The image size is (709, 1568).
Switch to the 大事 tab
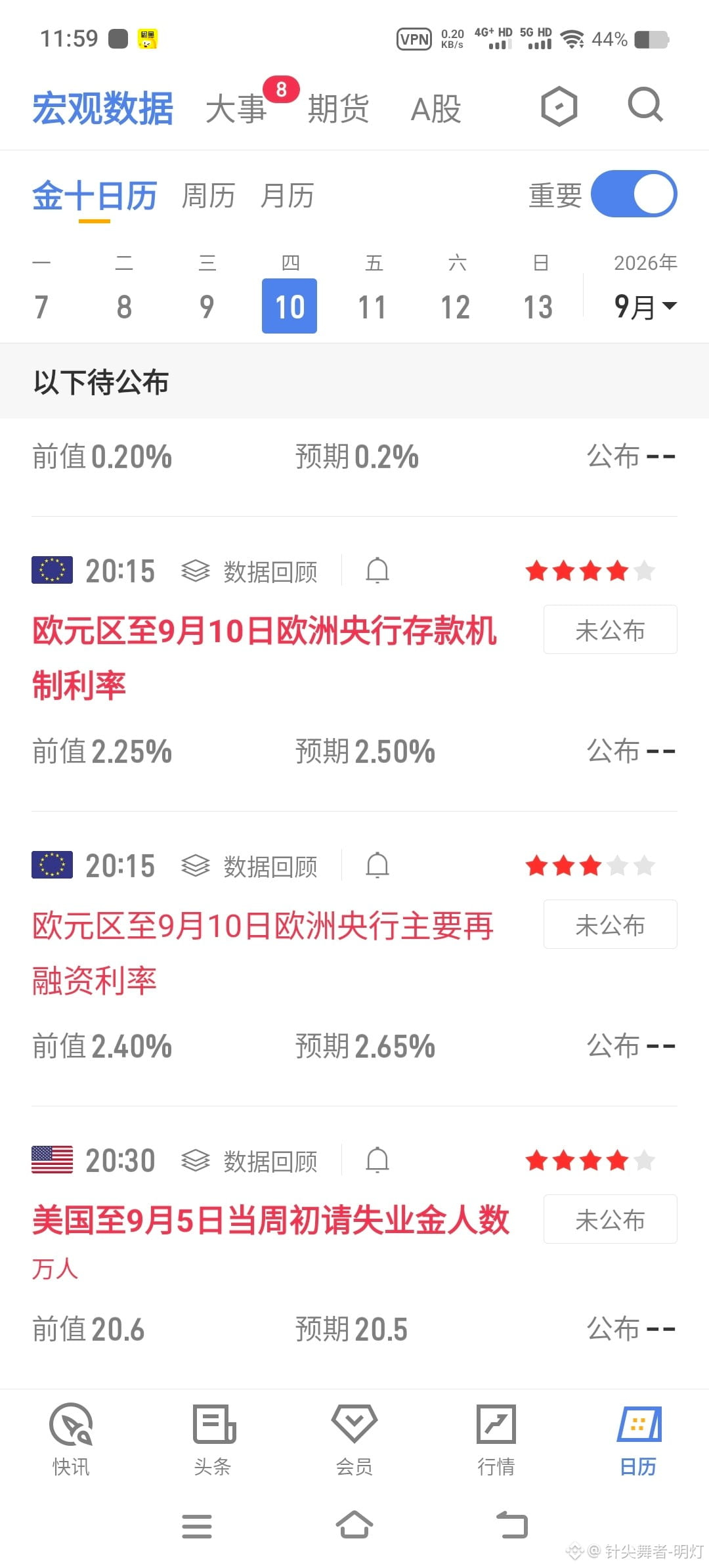tap(236, 108)
